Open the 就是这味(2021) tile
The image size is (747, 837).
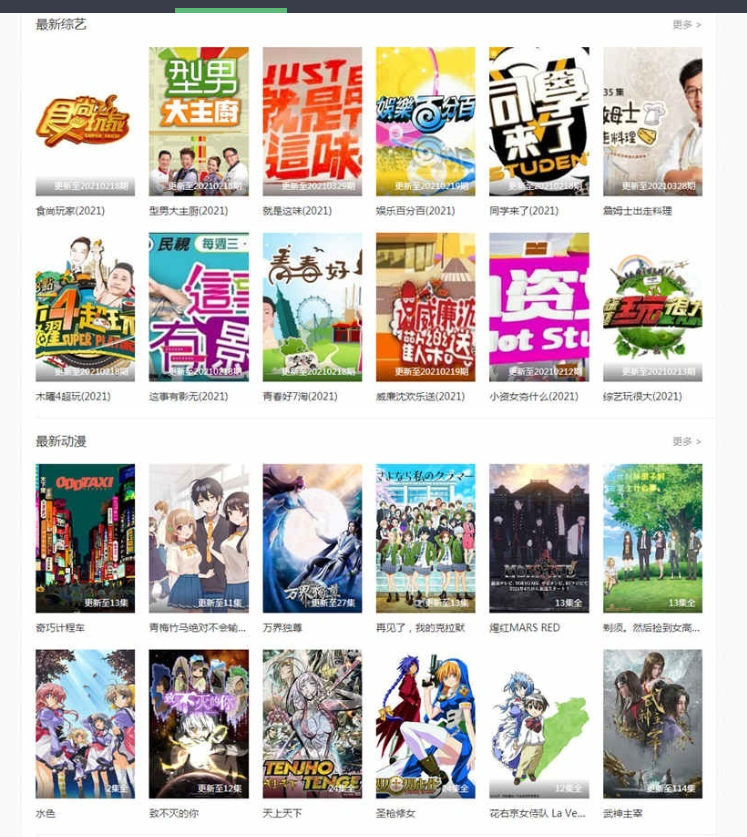(x=312, y=121)
